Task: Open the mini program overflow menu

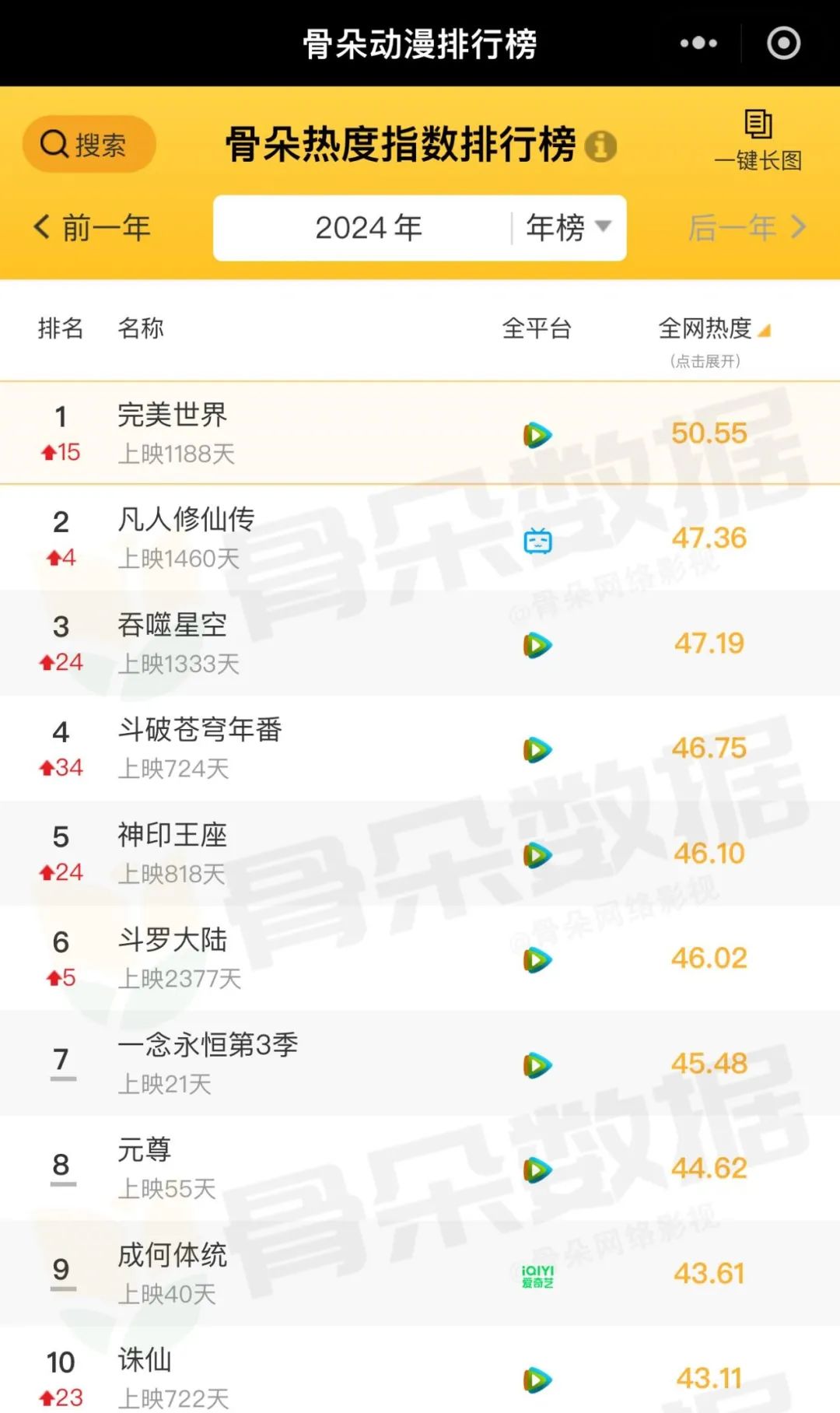Action: pos(698,44)
